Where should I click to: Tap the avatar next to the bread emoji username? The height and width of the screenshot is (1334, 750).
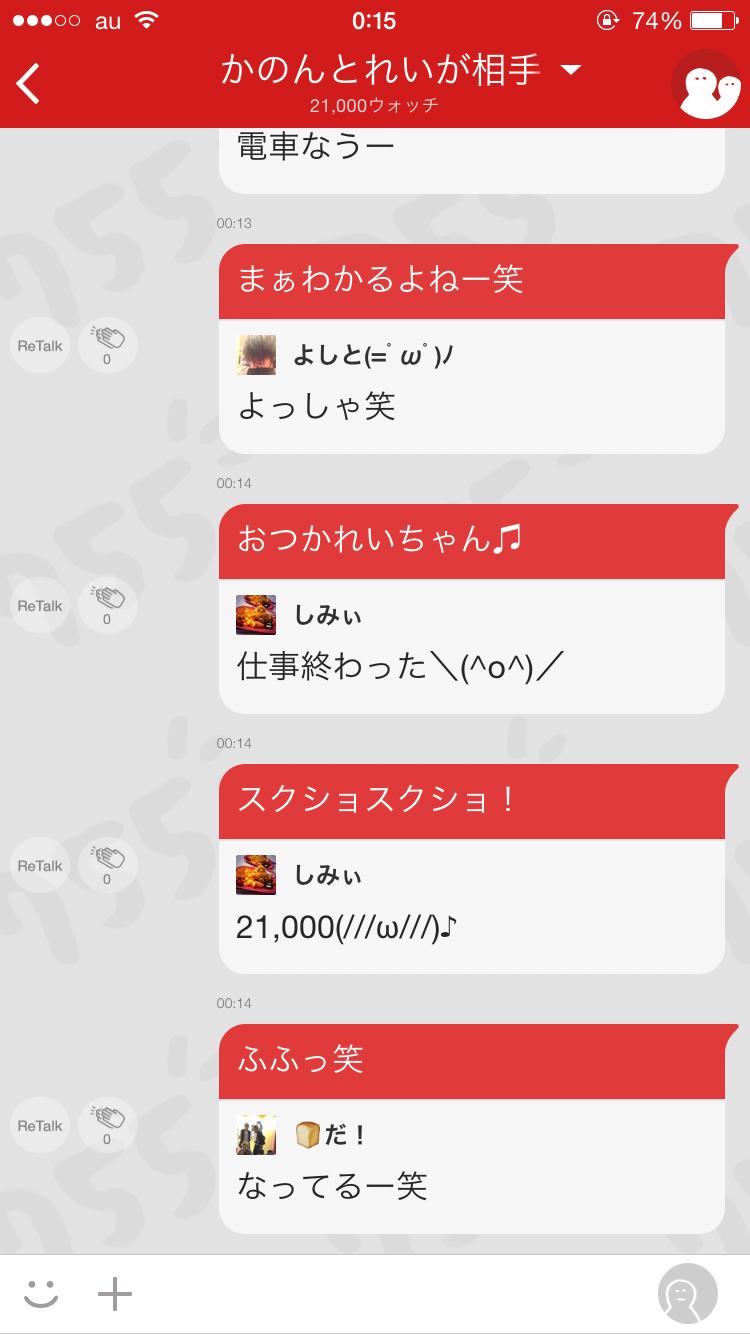255,1135
